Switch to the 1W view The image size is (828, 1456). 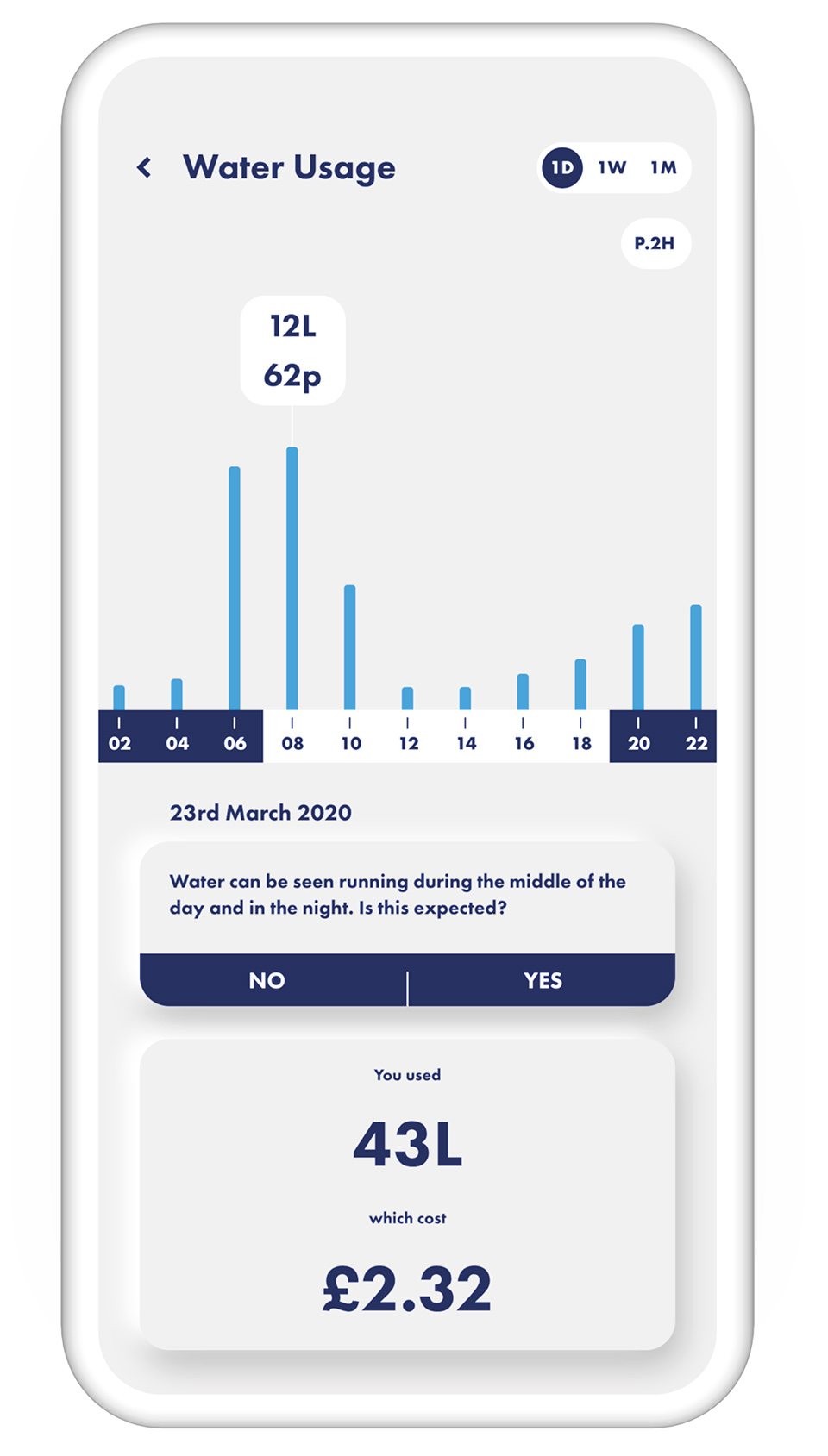[x=612, y=167]
